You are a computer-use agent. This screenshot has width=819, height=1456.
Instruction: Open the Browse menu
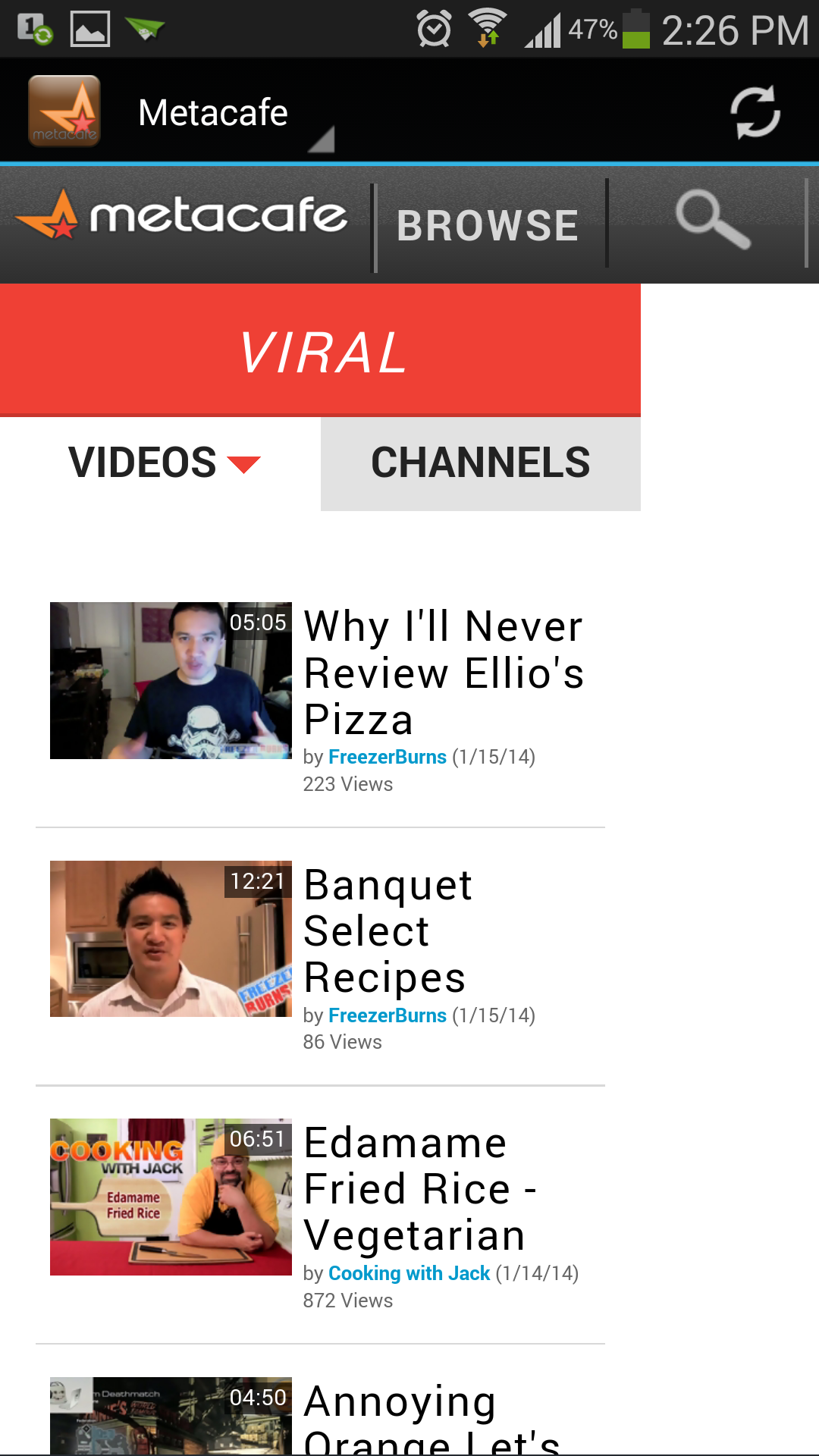point(488,226)
